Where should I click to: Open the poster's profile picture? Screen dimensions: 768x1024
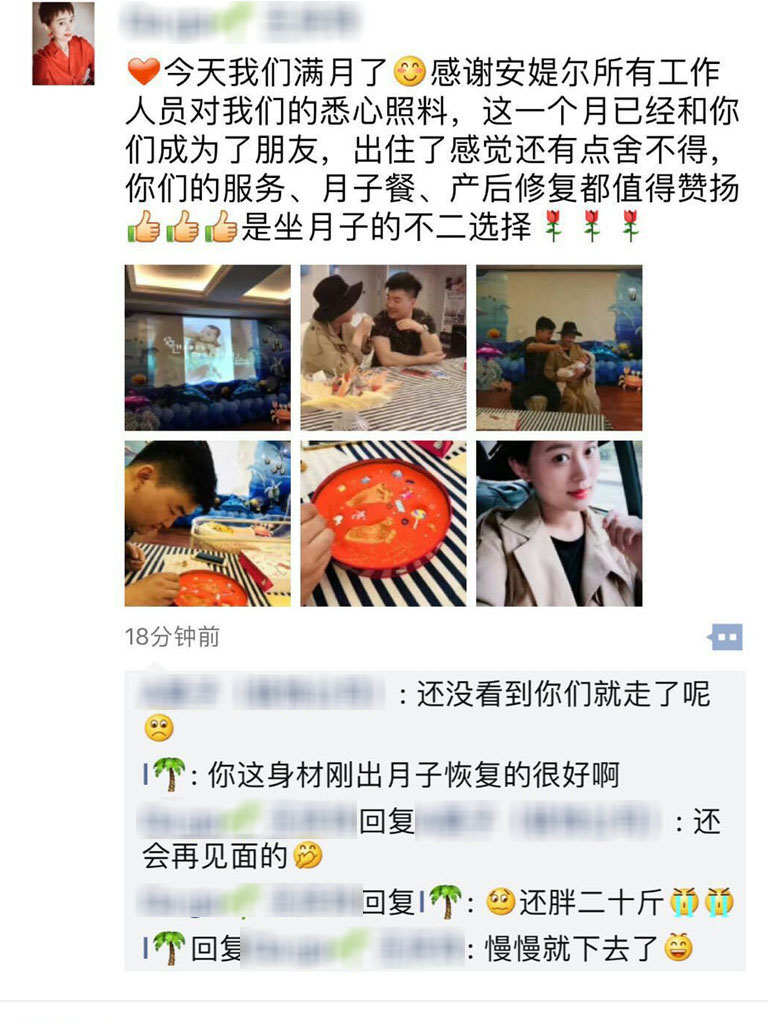tap(63, 43)
